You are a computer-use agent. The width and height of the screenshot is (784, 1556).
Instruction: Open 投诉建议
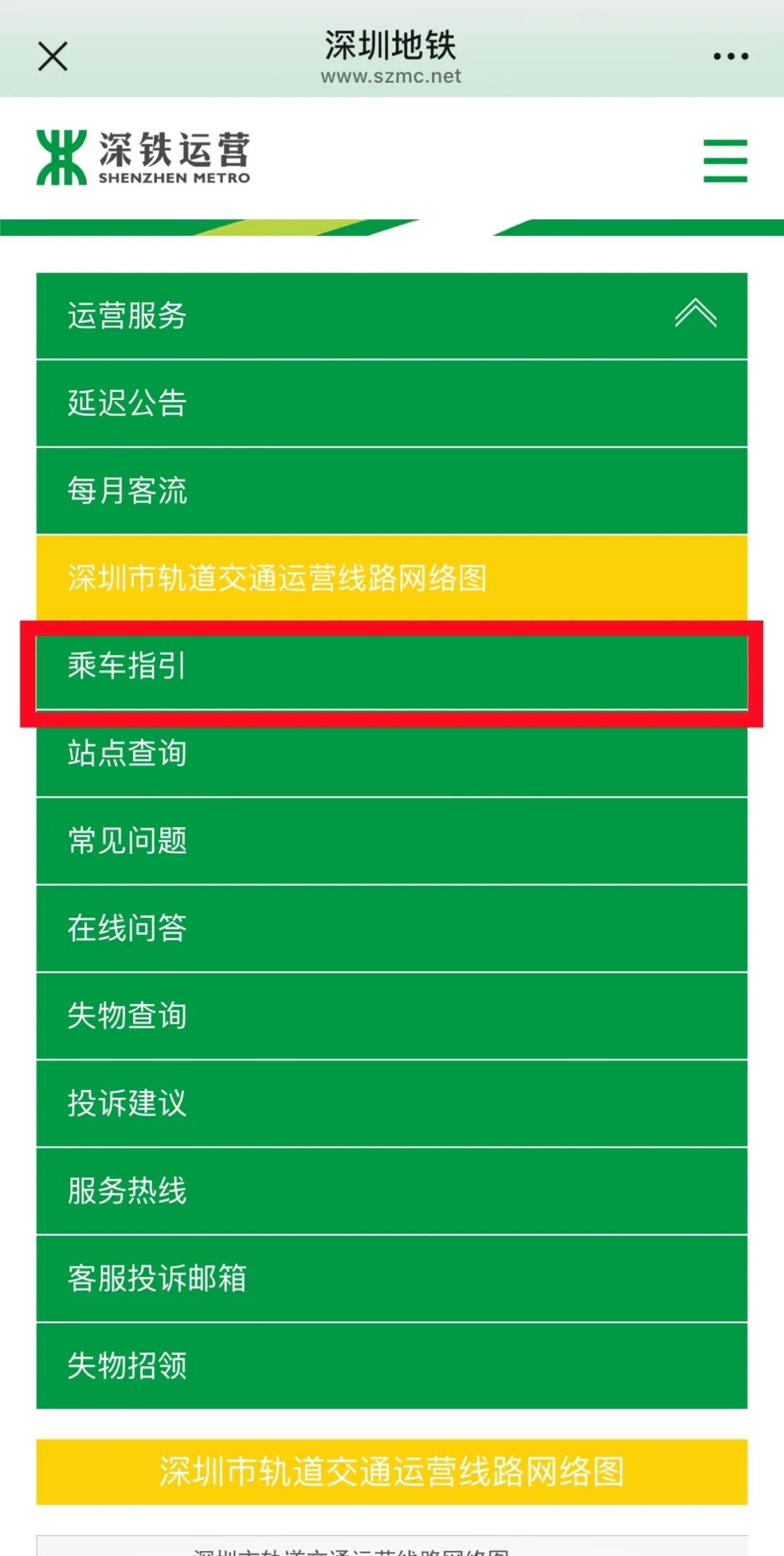pyautogui.click(x=392, y=1104)
